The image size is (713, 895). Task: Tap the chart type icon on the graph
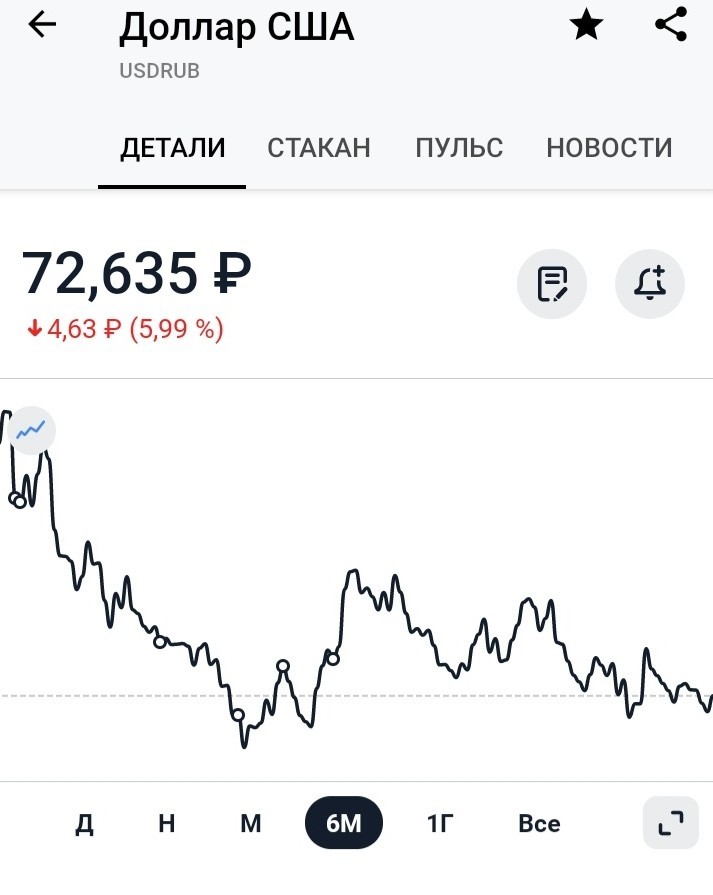pyautogui.click(x=31, y=430)
